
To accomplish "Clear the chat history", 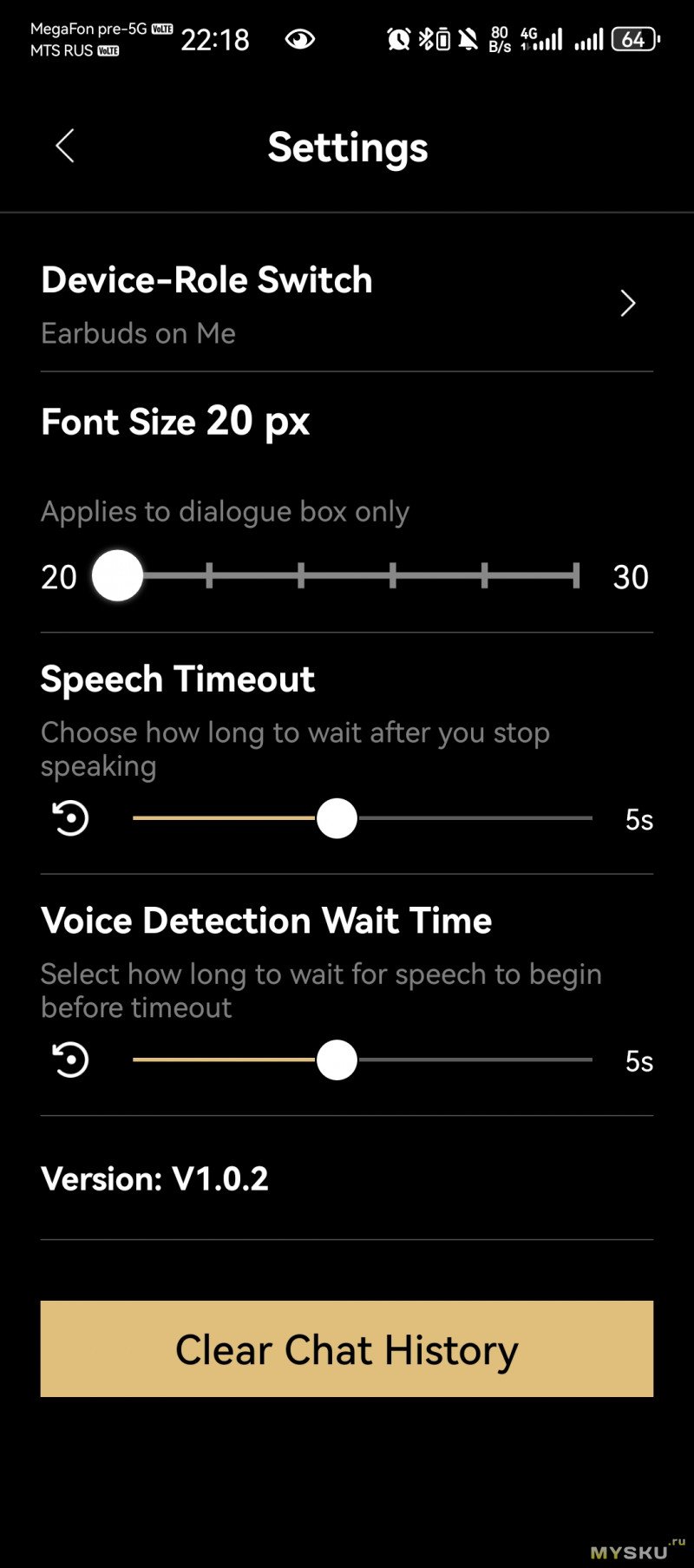I will (x=346, y=1348).
